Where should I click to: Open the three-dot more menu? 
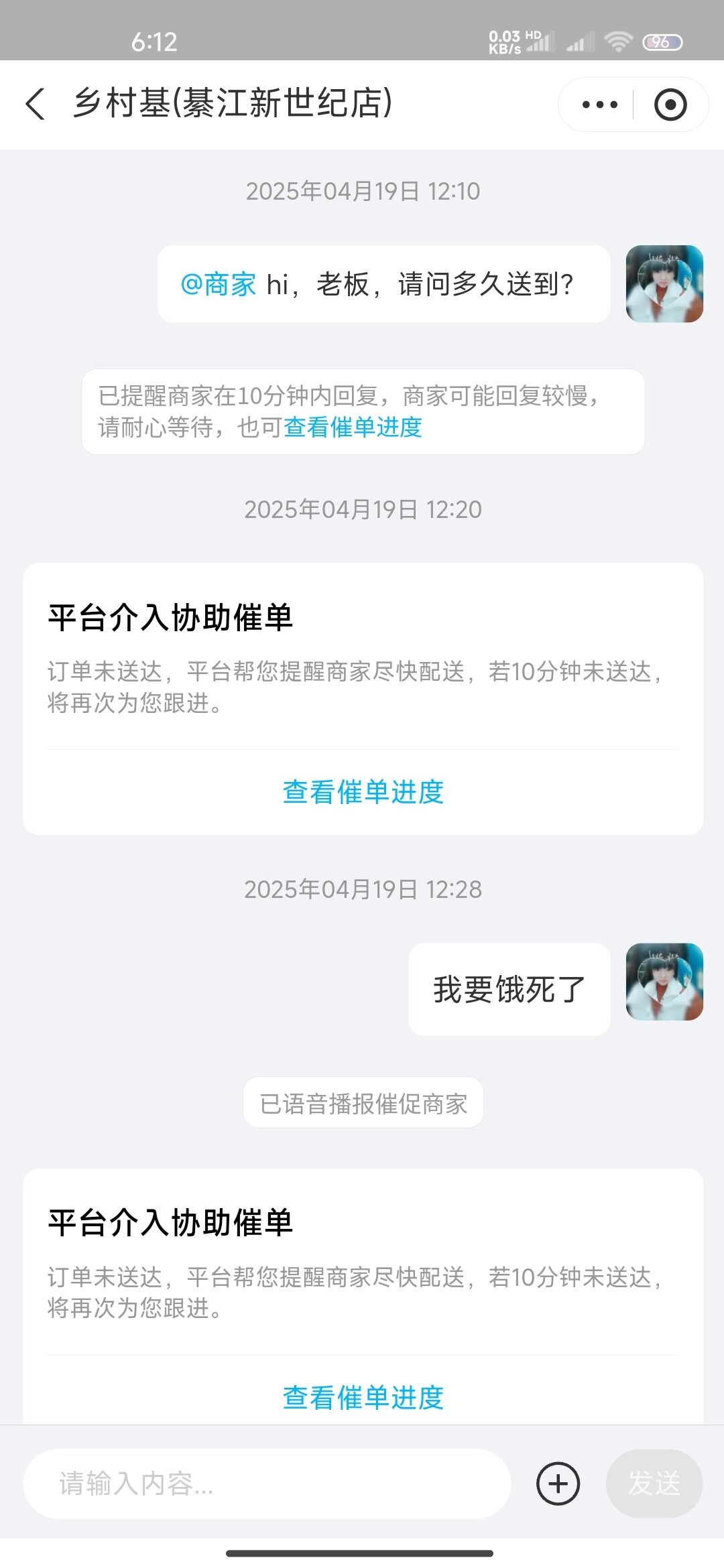[x=599, y=105]
